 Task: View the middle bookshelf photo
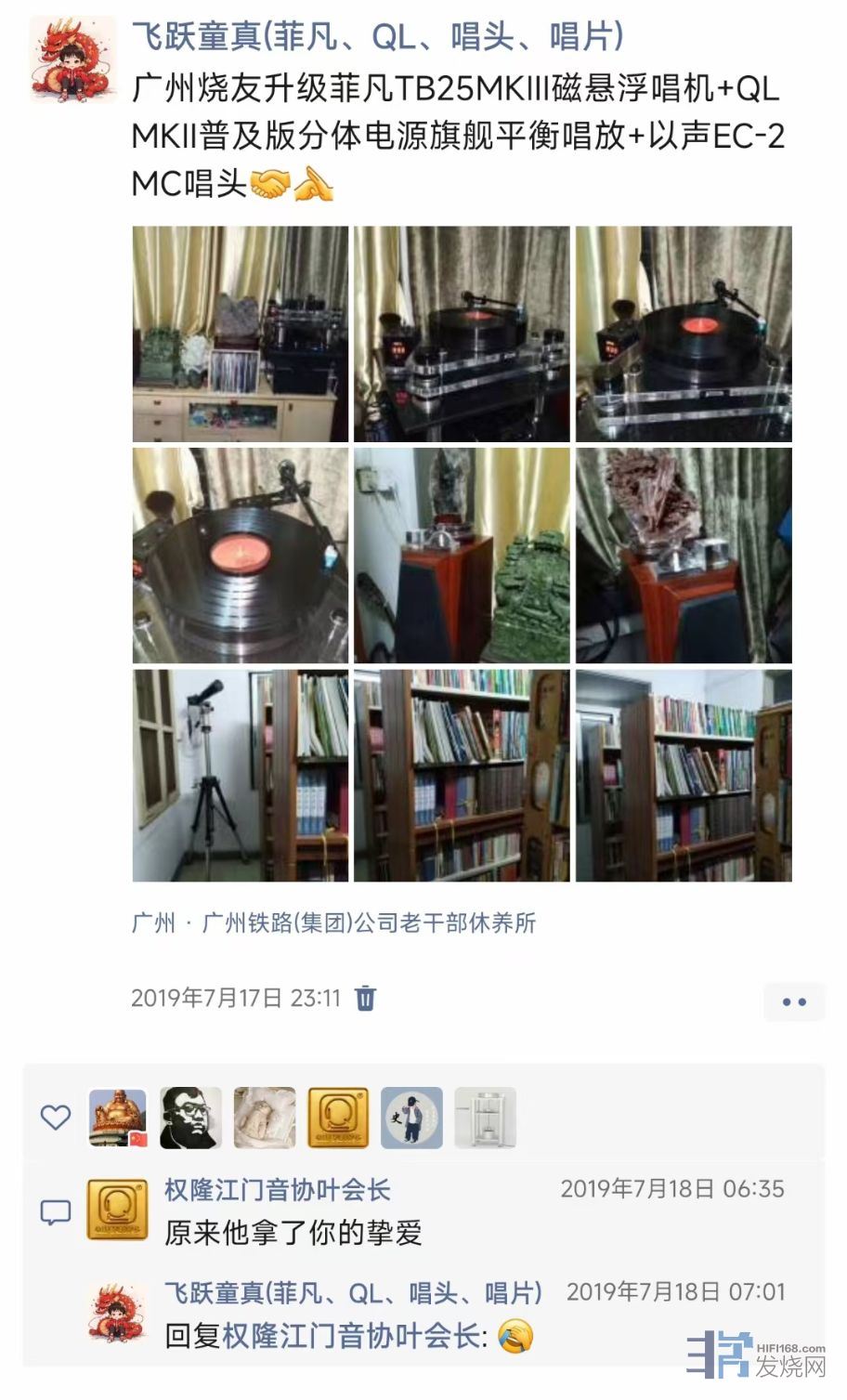[462, 776]
